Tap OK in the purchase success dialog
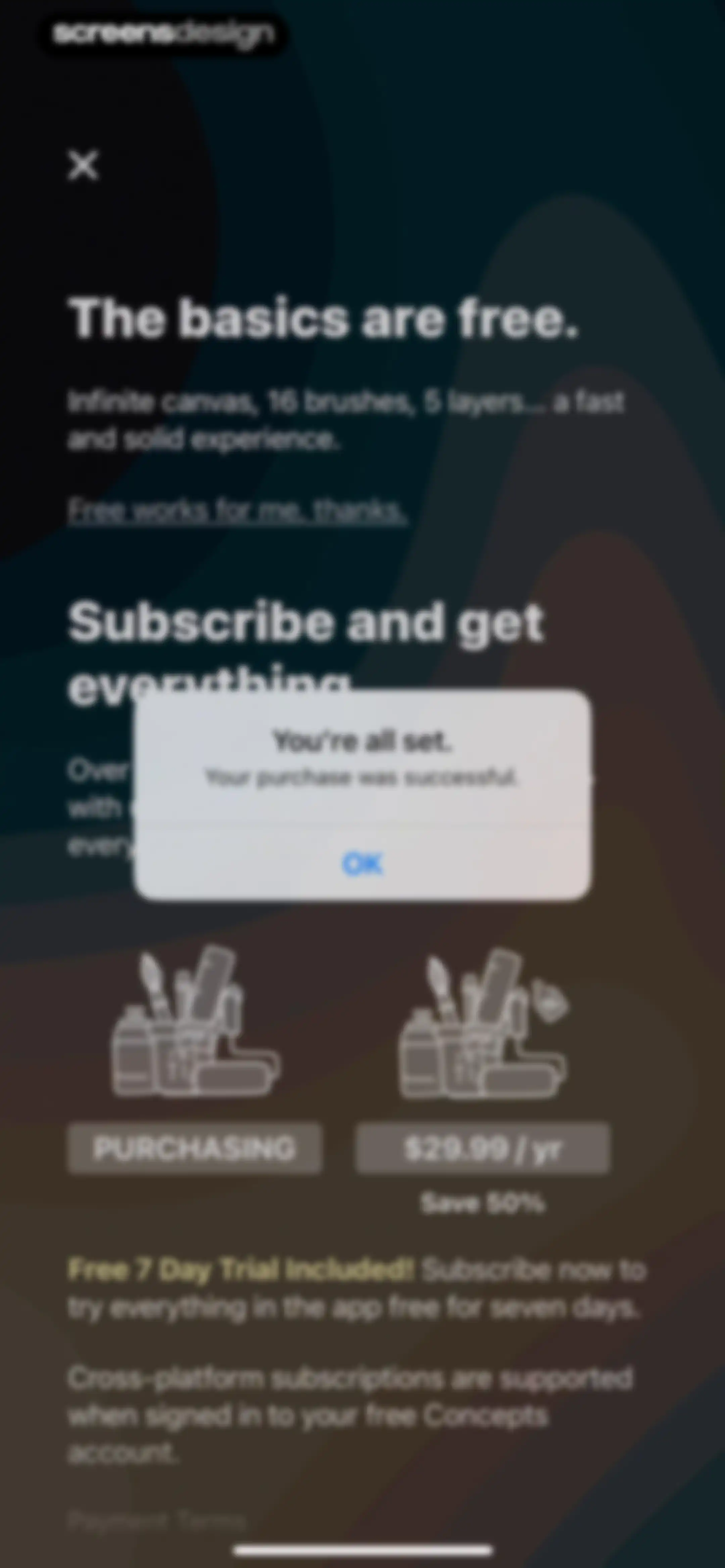The image size is (725, 1568). click(362, 863)
